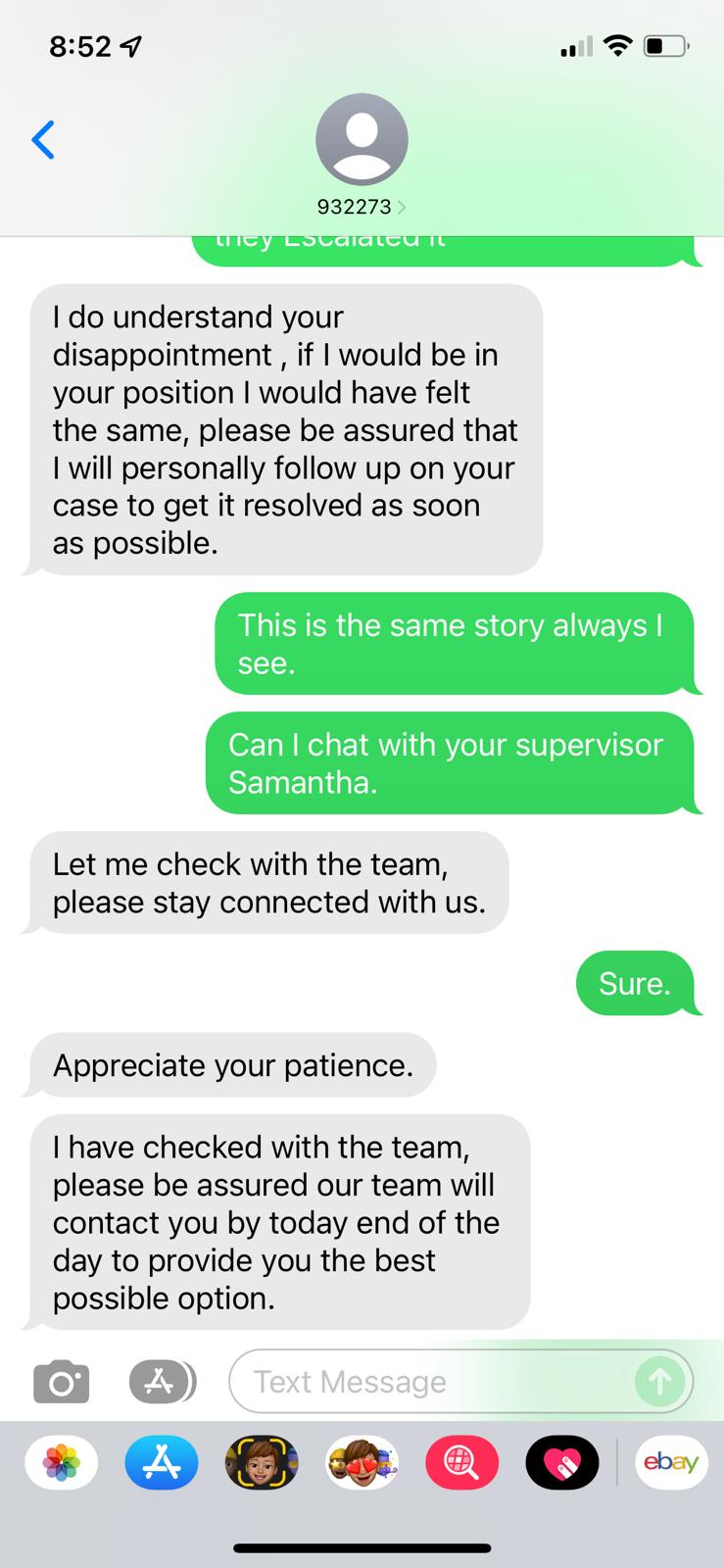Open the App Store from the app drawer
Viewport: 724px width, 1568px height.
(161, 1461)
